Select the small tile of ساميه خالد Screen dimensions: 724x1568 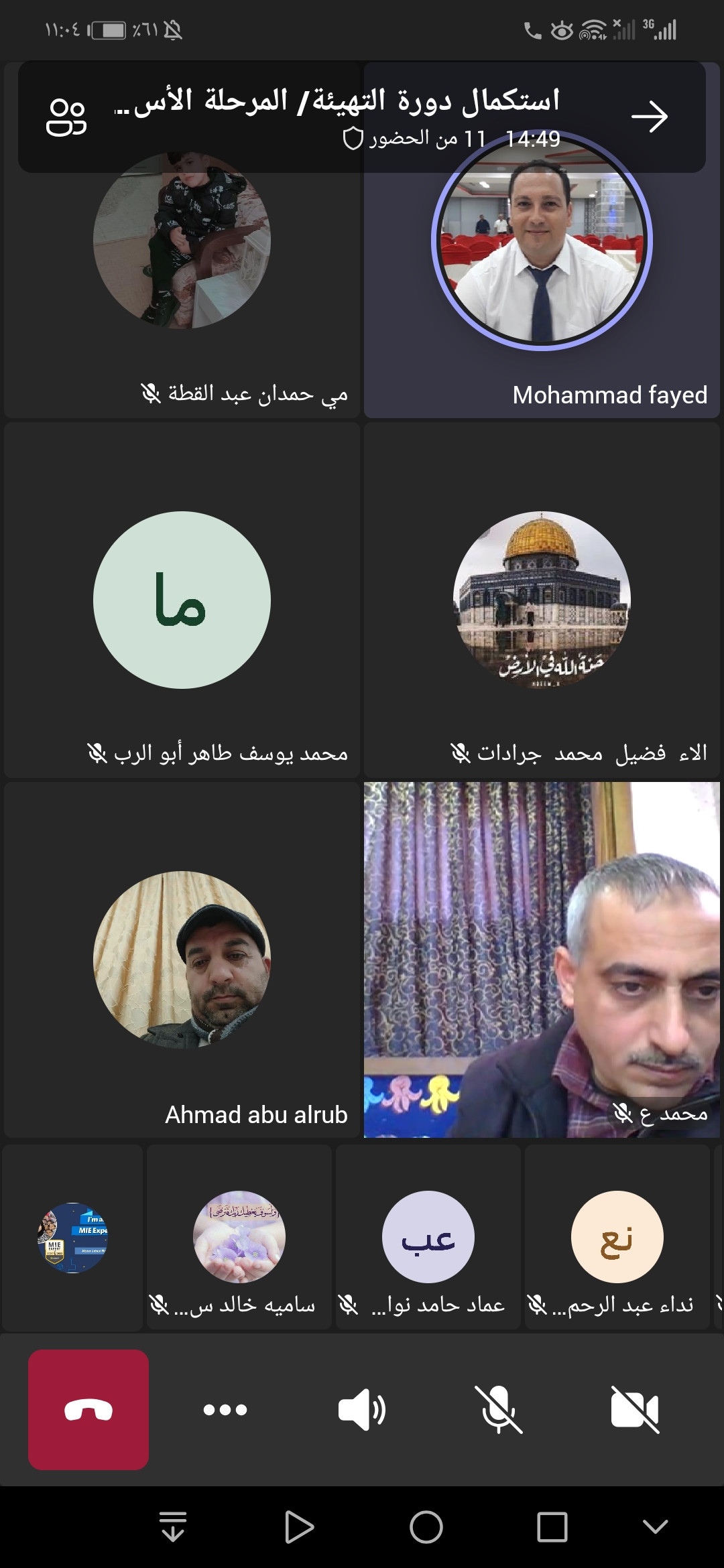coord(239,1237)
